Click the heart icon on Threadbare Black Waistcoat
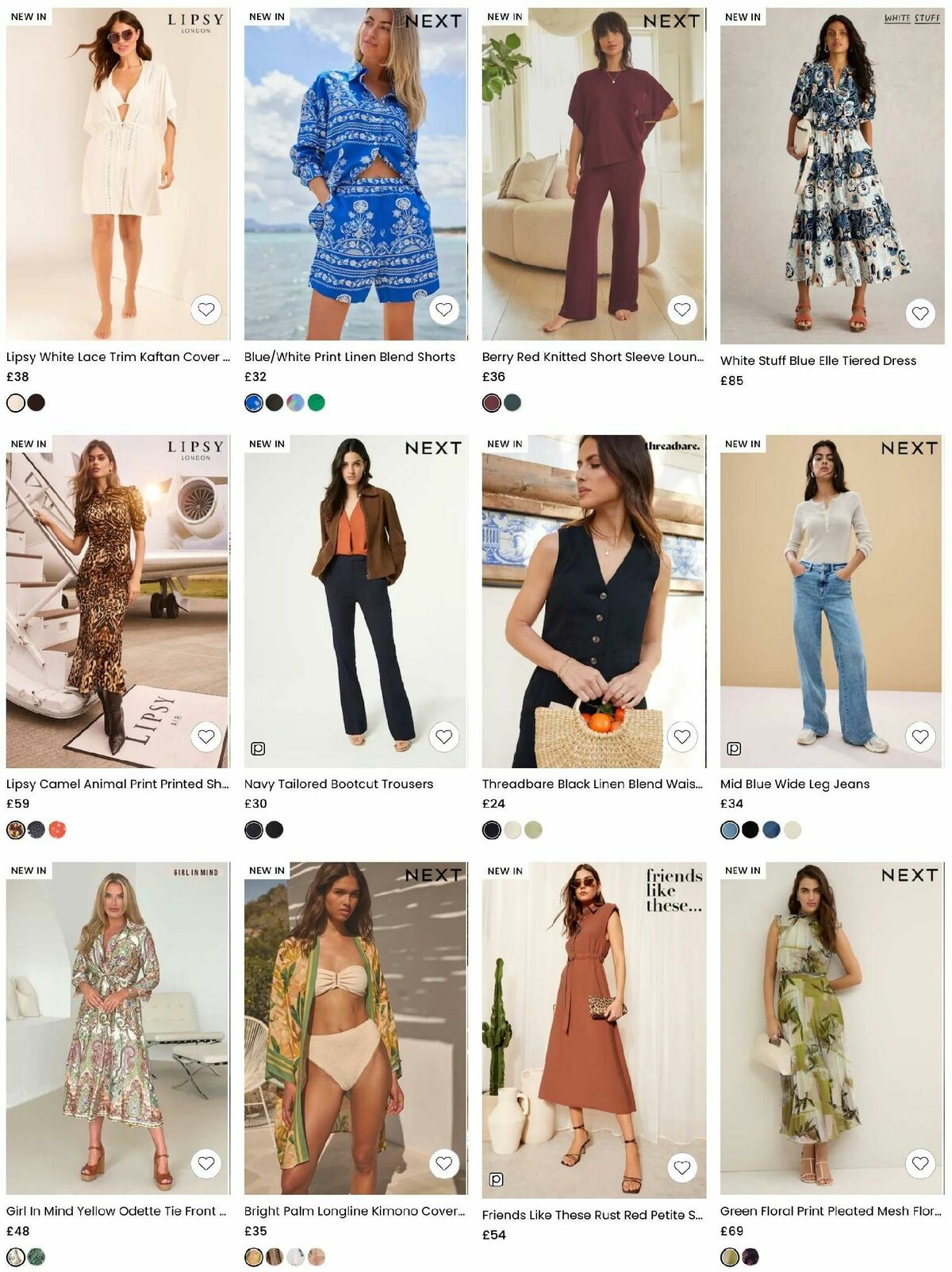Viewport: 952px width, 1272px height. tap(681, 736)
